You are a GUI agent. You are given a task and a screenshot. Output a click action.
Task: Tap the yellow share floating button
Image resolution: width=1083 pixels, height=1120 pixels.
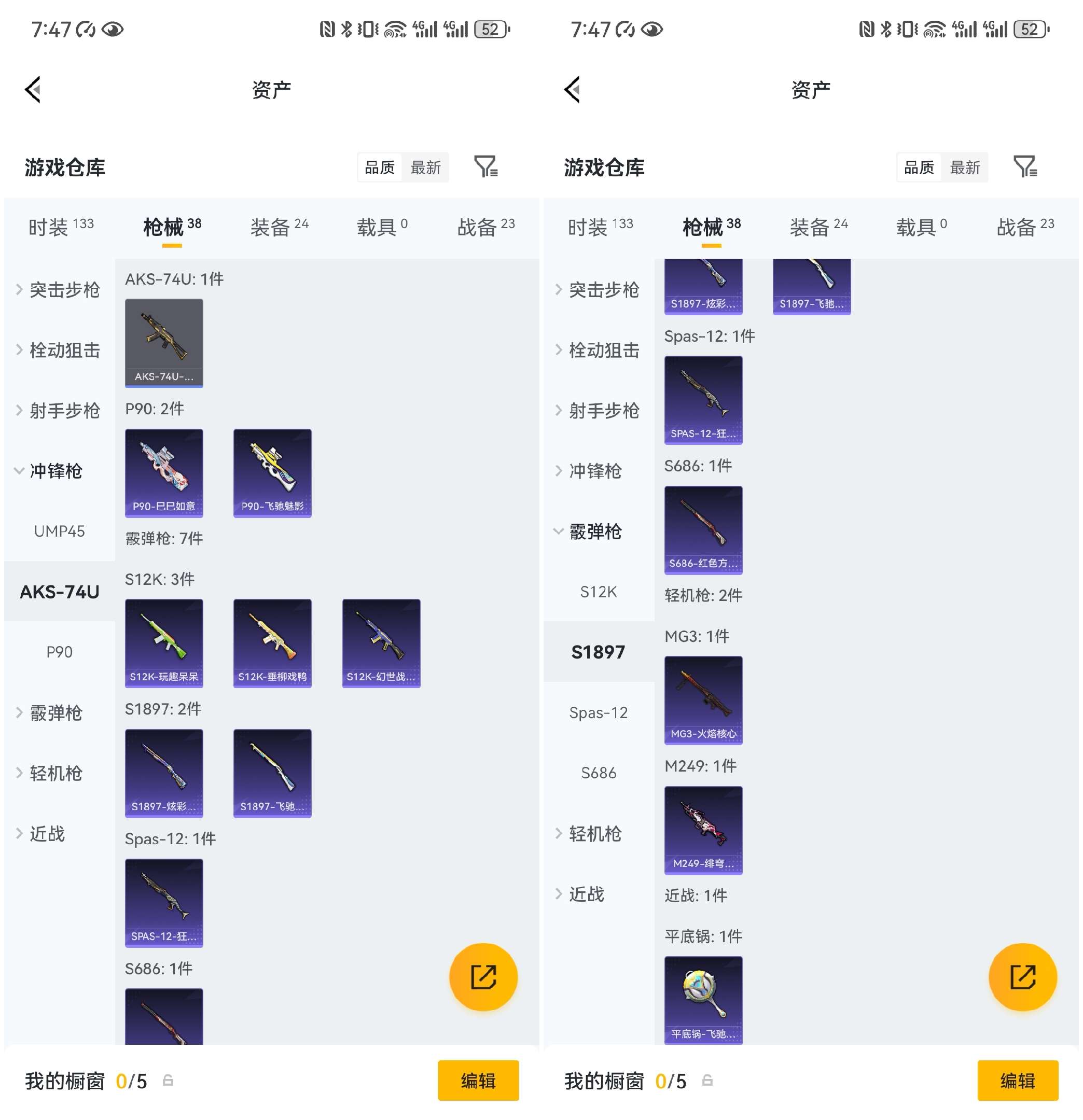click(483, 977)
